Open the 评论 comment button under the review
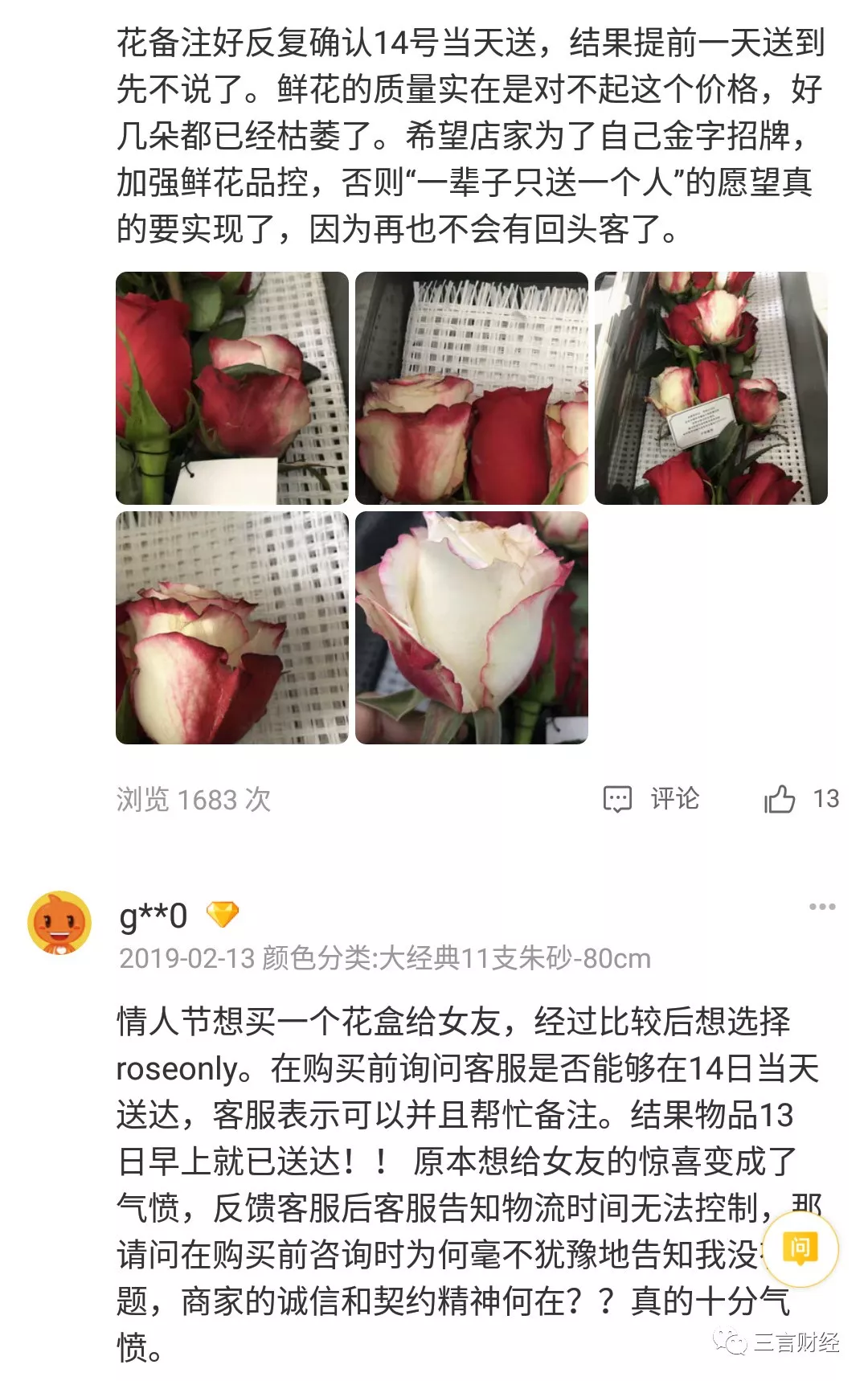This screenshot has height=1381, width=868. coord(651,799)
